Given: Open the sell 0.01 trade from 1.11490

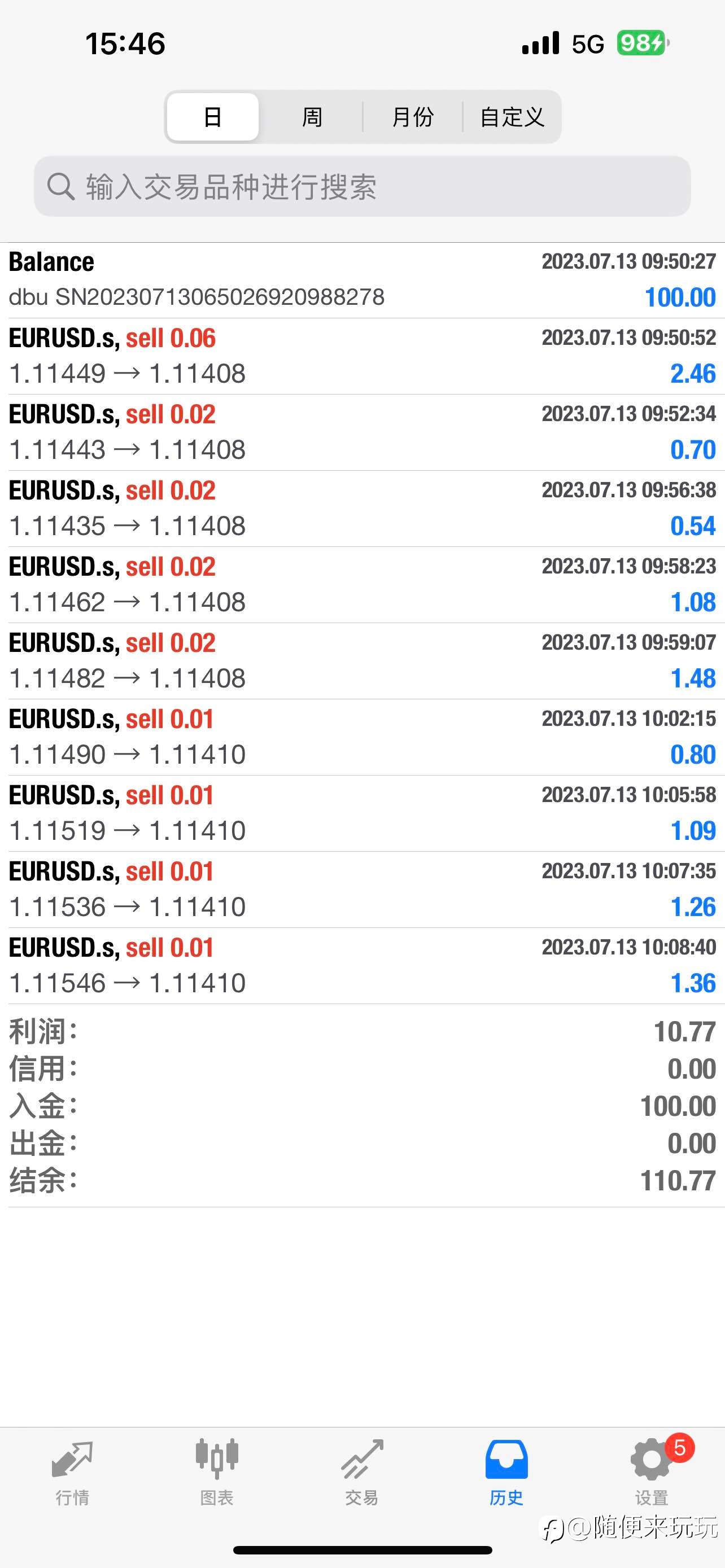Looking at the screenshot, I should 362,737.
